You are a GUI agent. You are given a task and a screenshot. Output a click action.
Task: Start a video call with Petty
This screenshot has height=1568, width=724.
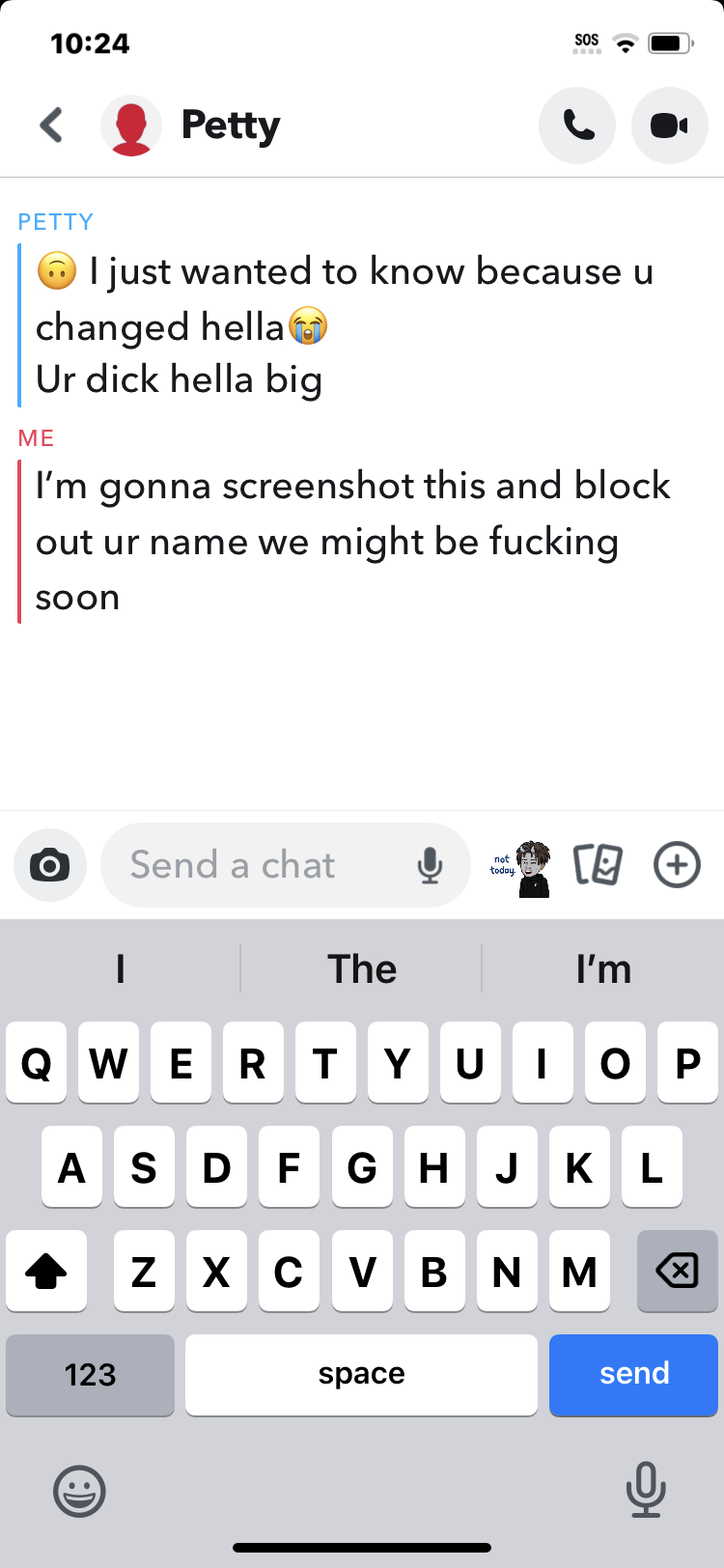coord(669,126)
